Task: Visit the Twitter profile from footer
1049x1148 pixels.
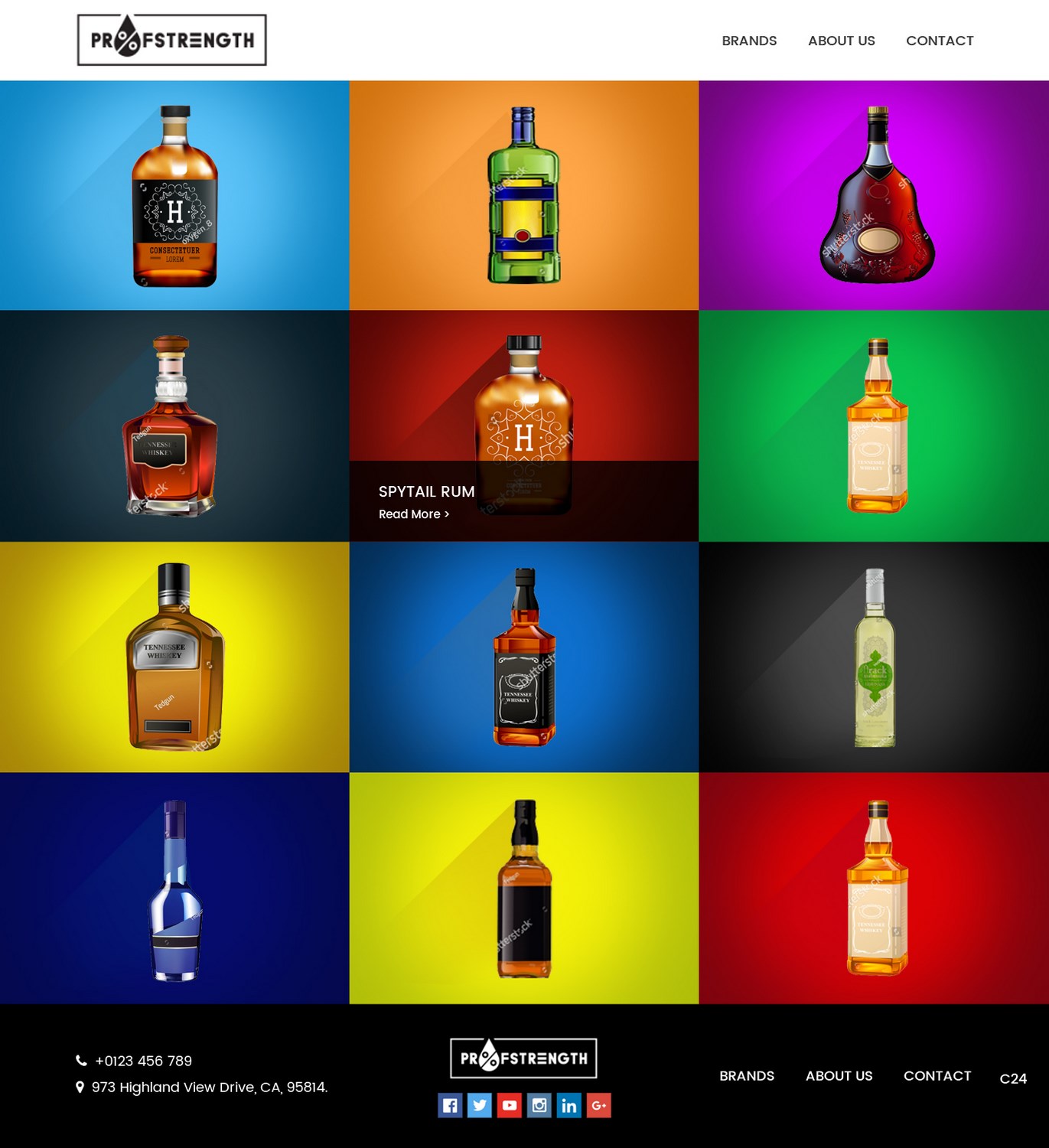Action: pyautogui.click(x=480, y=1105)
